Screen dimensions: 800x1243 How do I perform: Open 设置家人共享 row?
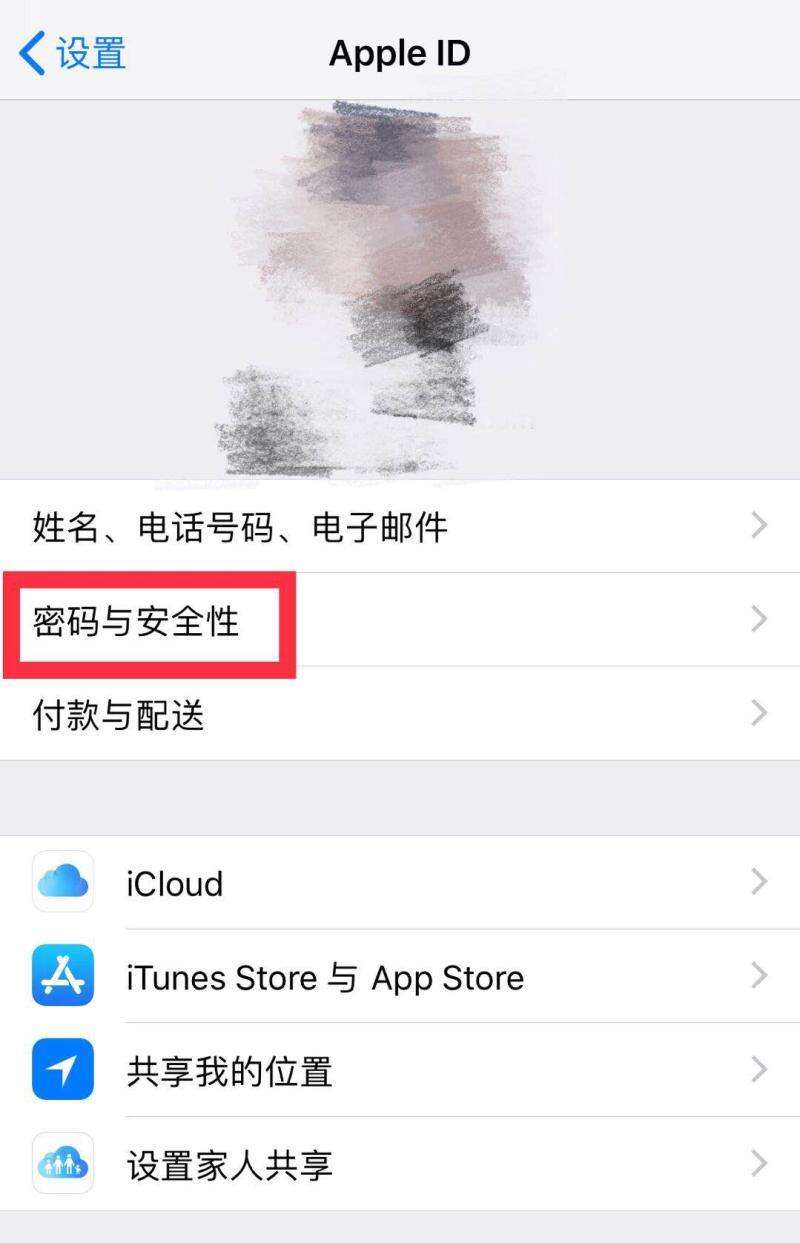pyautogui.click(x=230, y=1165)
